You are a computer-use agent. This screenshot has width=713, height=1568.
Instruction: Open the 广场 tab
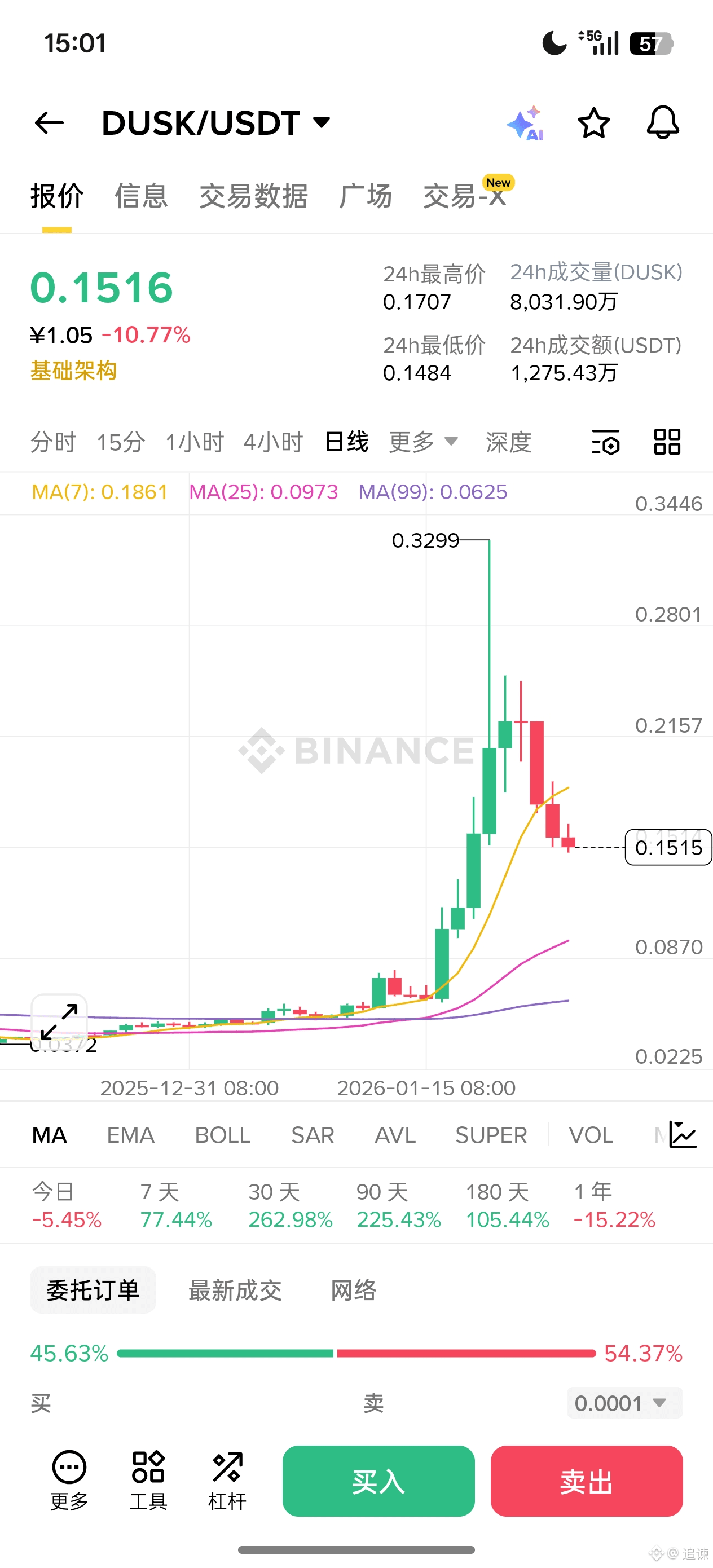(x=366, y=196)
